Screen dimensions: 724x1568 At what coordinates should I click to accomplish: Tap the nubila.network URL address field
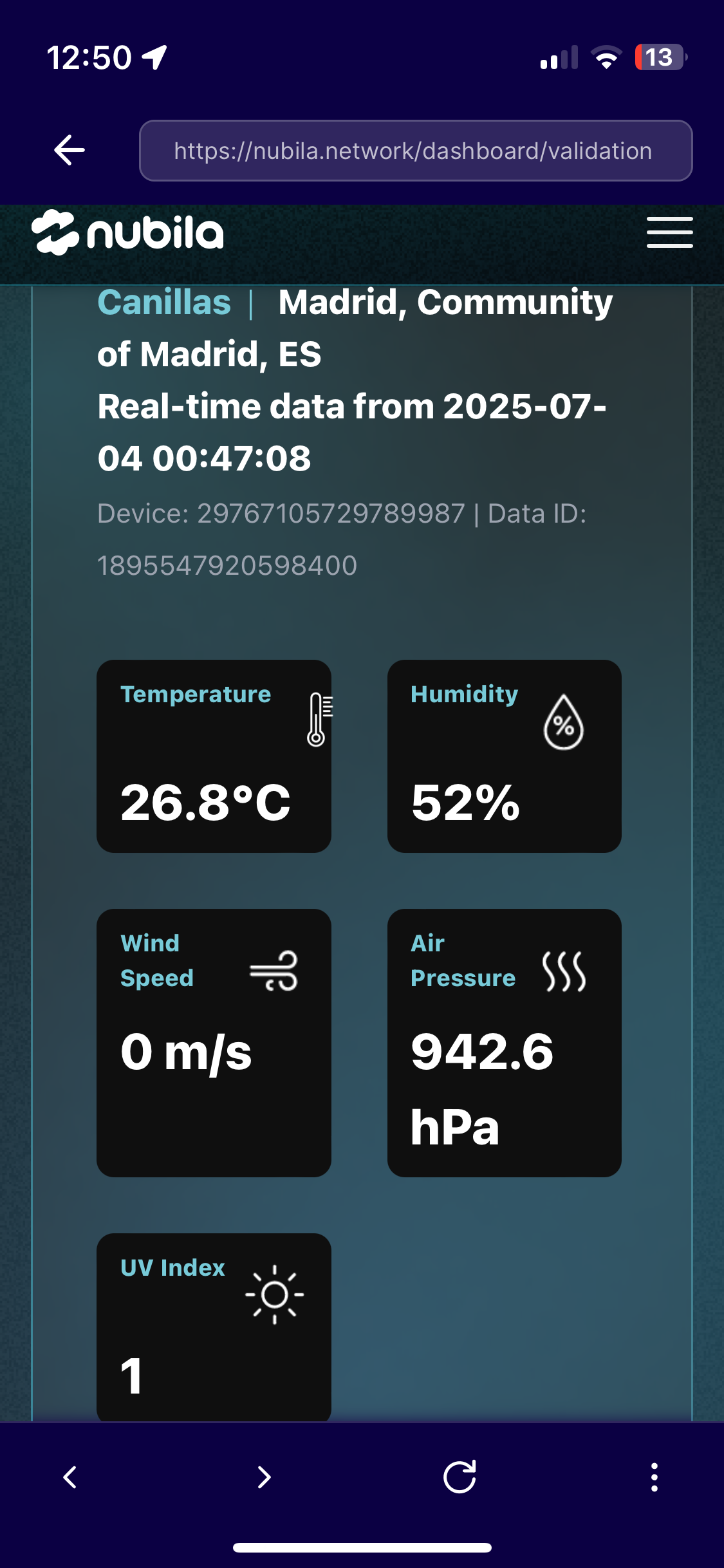[x=415, y=151]
